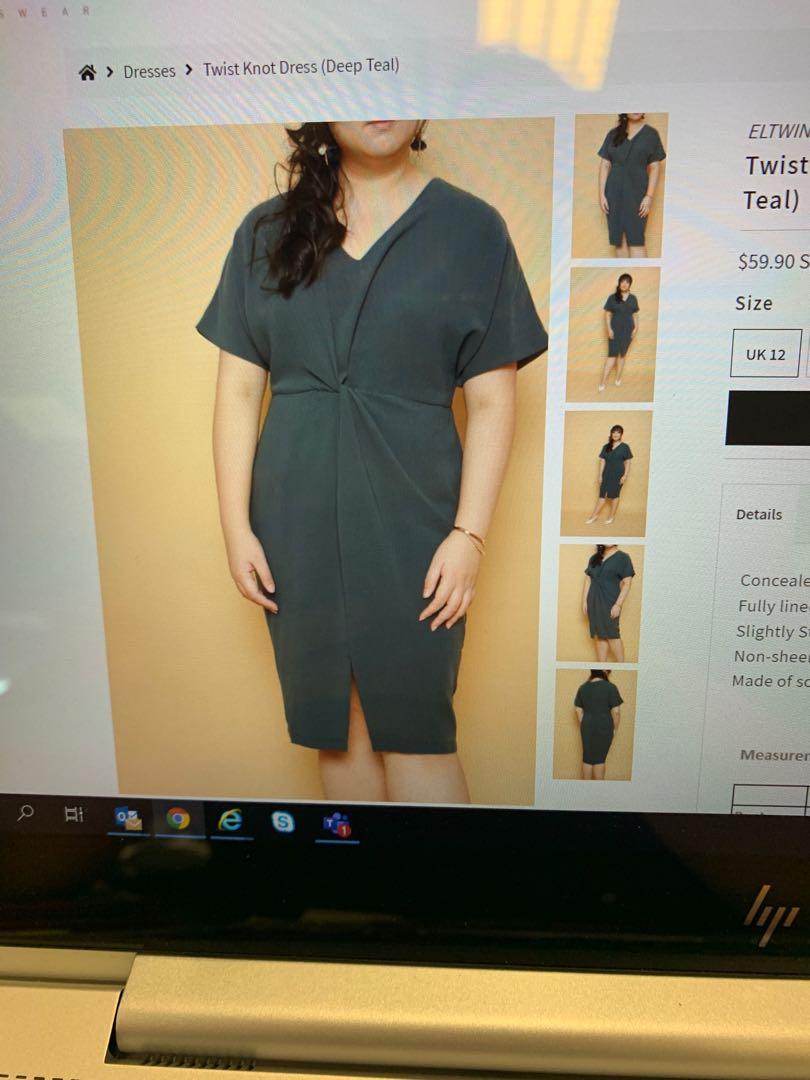Image resolution: width=810 pixels, height=1080 pixels.
Task: Open Dresses from the breadcrumb trail
Action: coord(148,71)
